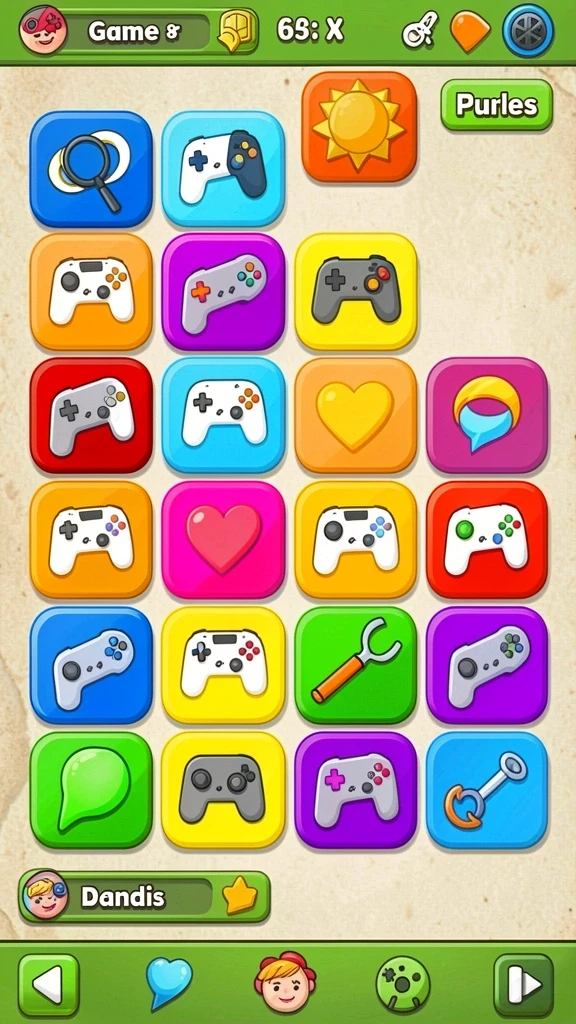576x1024 pixels.
Task: Open the blue wheel settings icon
Action: pyautogui.click(x=528, y=31)
